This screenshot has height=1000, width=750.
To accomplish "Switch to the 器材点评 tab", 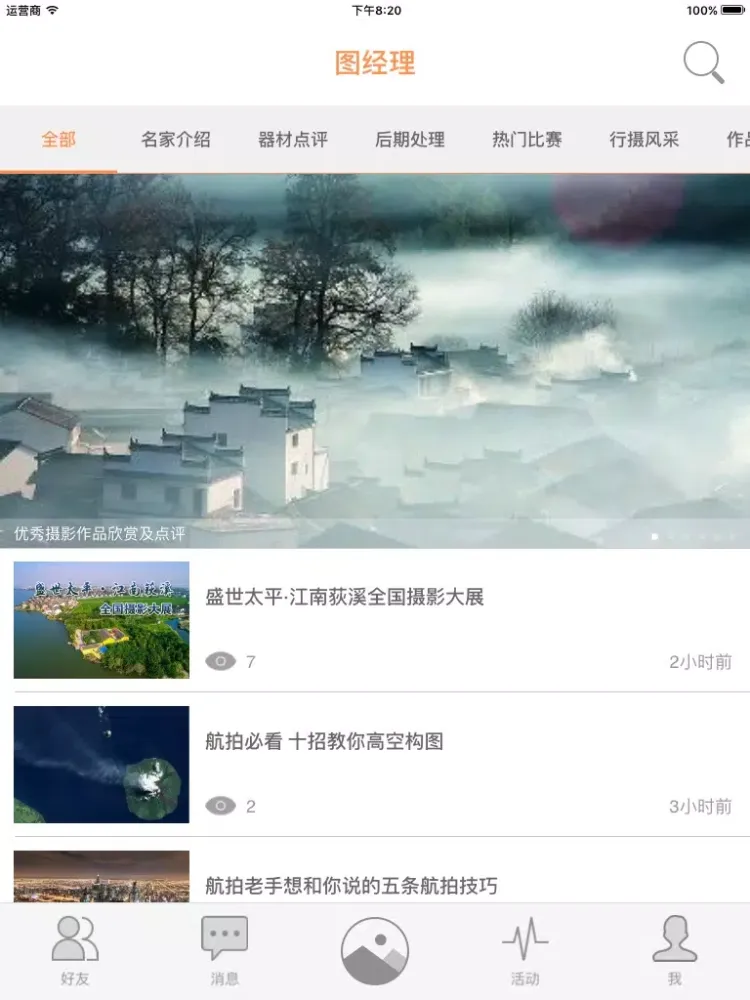I will click(x=293, y=140).
